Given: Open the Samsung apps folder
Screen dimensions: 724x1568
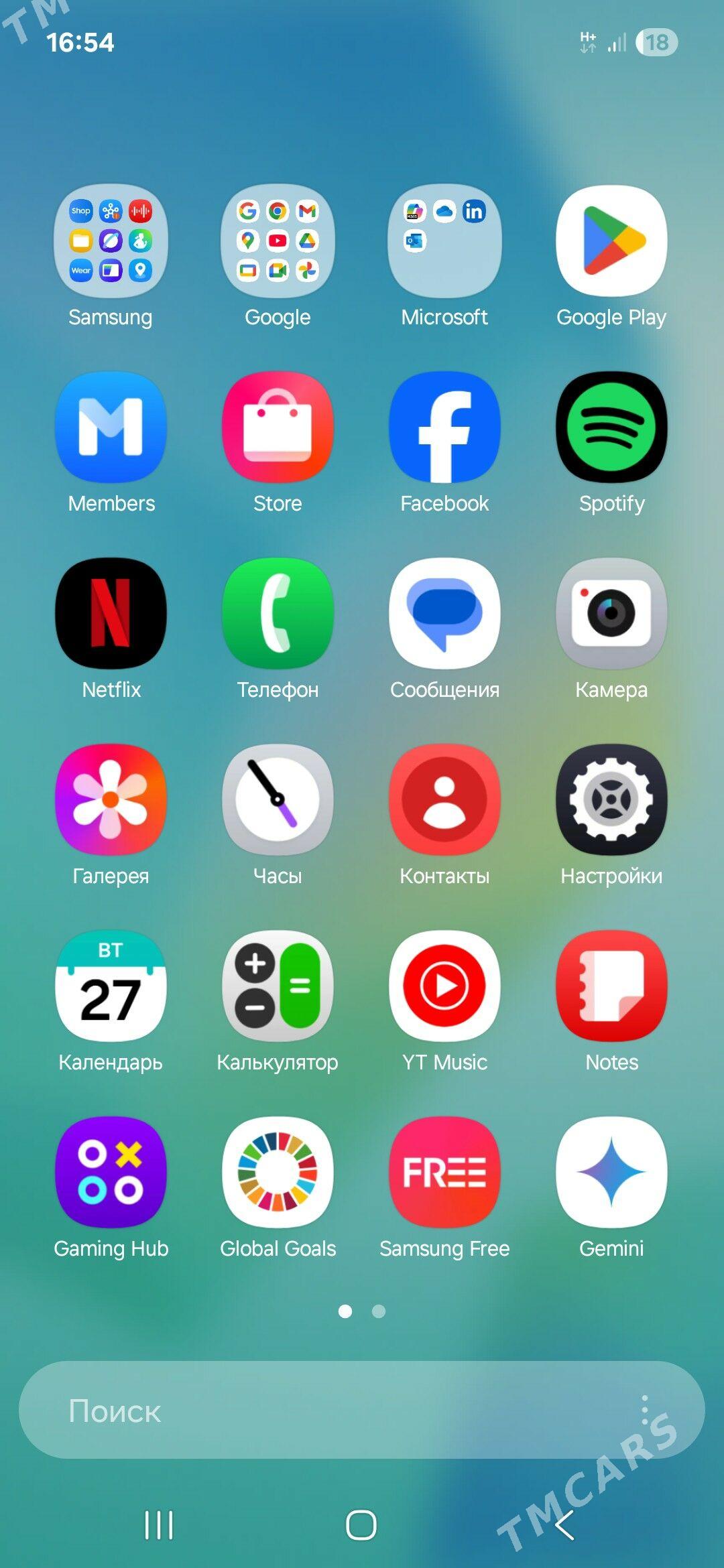Looking at the screenshot, I should [x=111, y=241].
